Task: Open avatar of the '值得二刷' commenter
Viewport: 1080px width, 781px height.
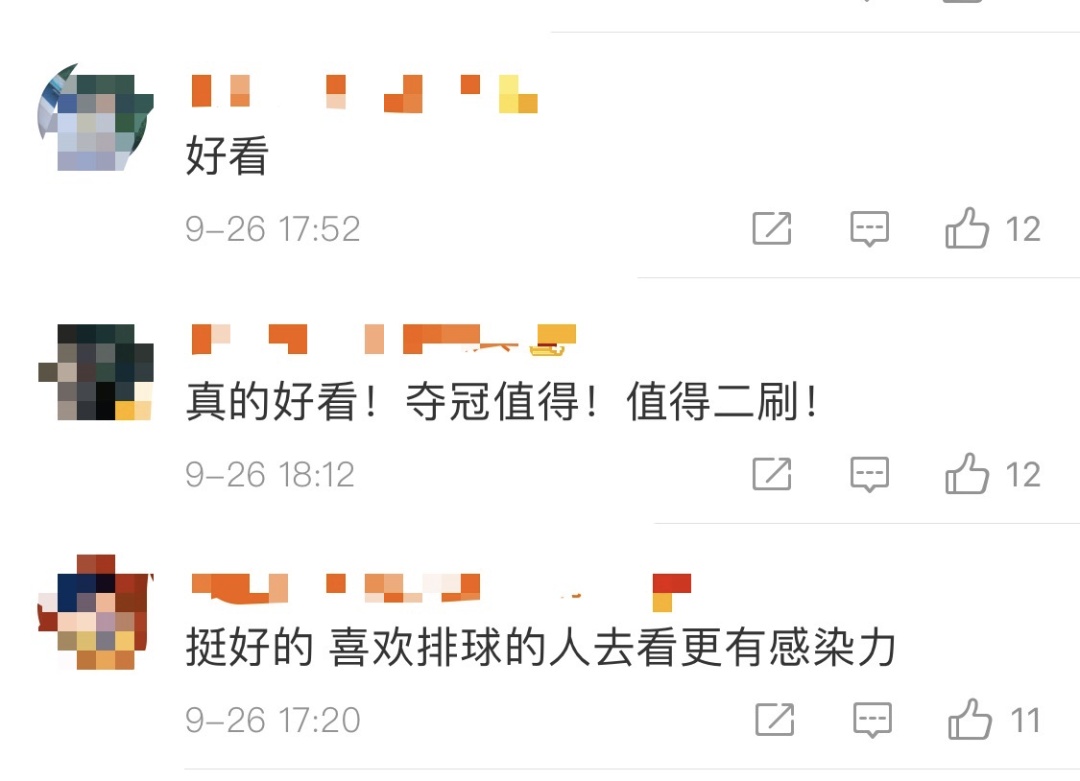Action: coord(95,372)
